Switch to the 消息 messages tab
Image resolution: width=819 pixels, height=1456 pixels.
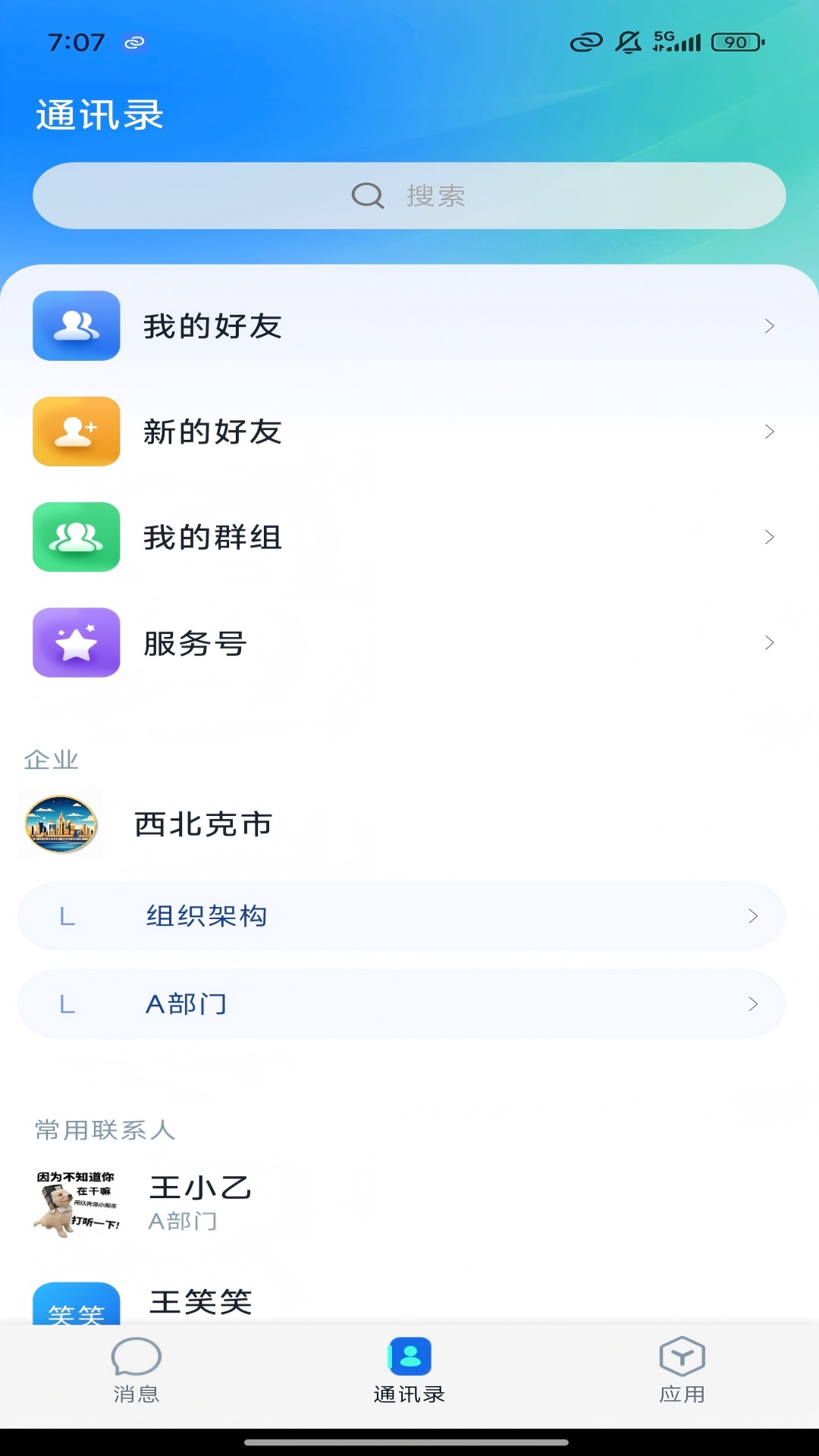click(136, 1370)
